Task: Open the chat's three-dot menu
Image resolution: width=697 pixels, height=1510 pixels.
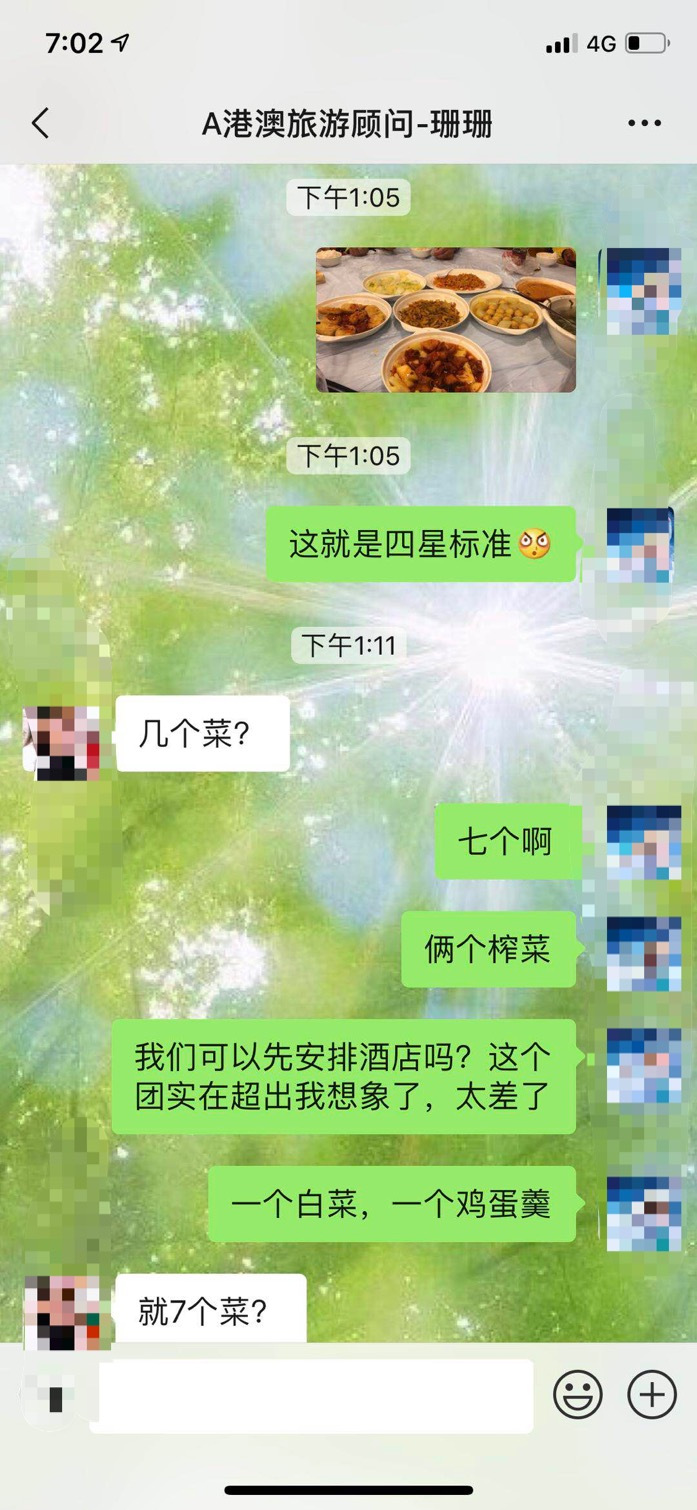Action: click(644, 124)
